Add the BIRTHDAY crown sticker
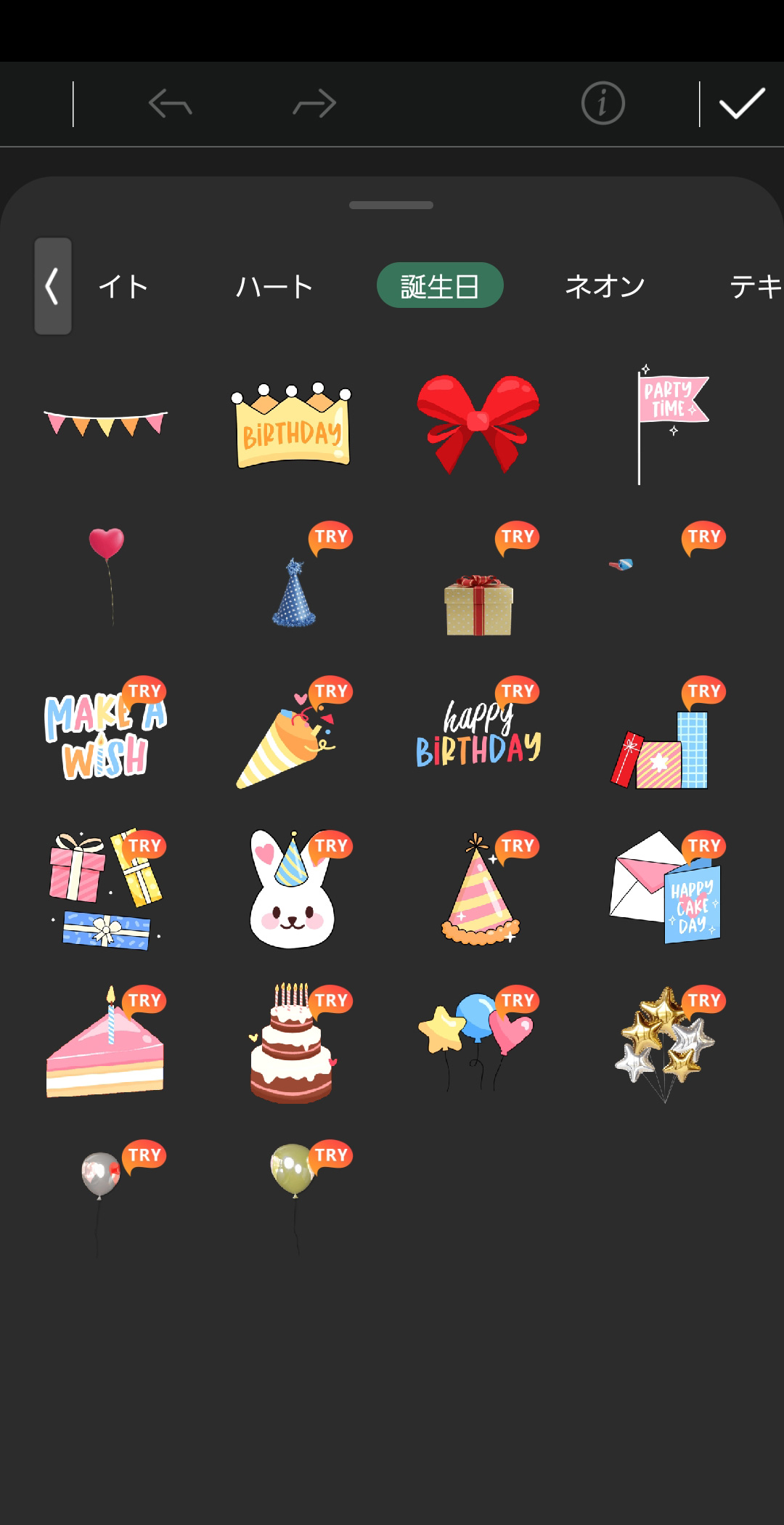 292,426
